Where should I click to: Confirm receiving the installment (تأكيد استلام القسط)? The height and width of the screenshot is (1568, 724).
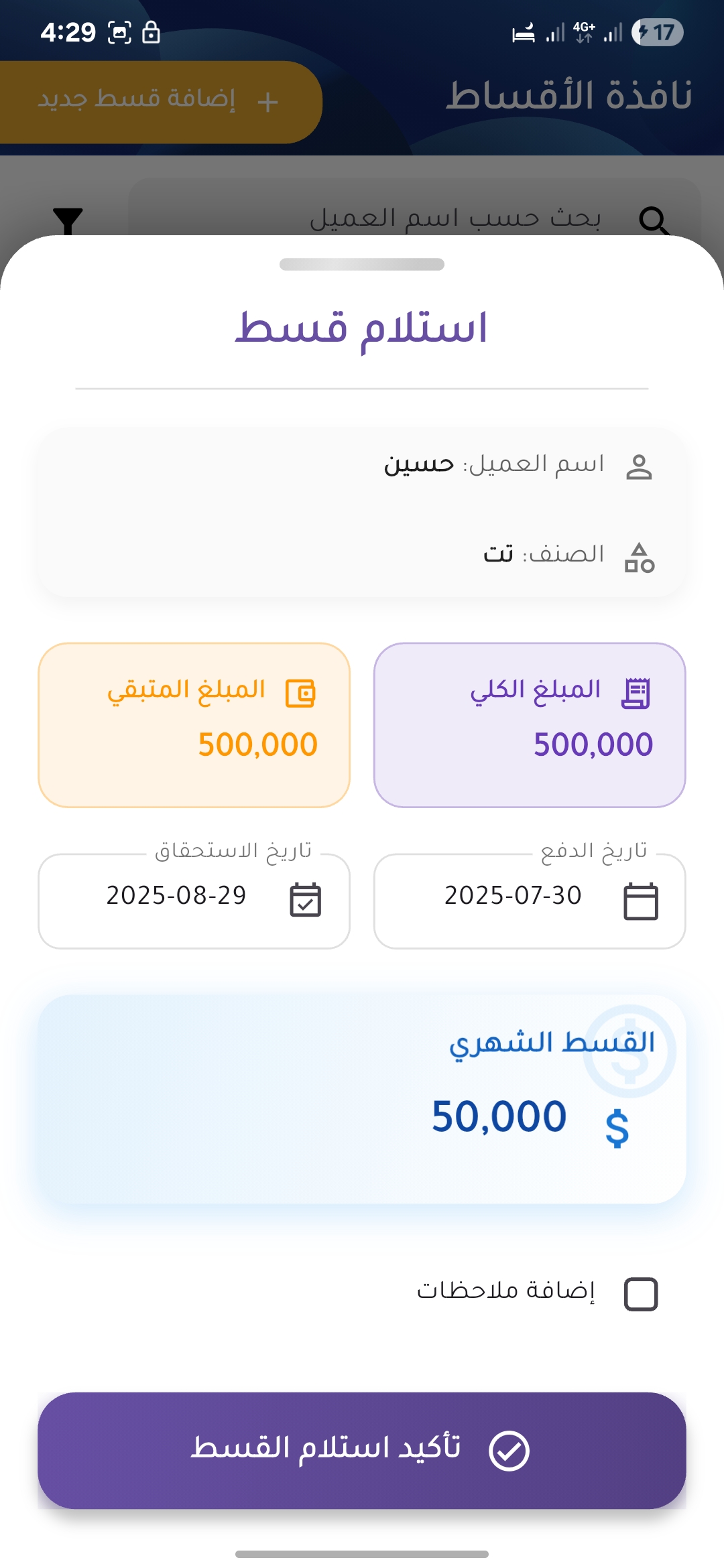pos(362,1450)
